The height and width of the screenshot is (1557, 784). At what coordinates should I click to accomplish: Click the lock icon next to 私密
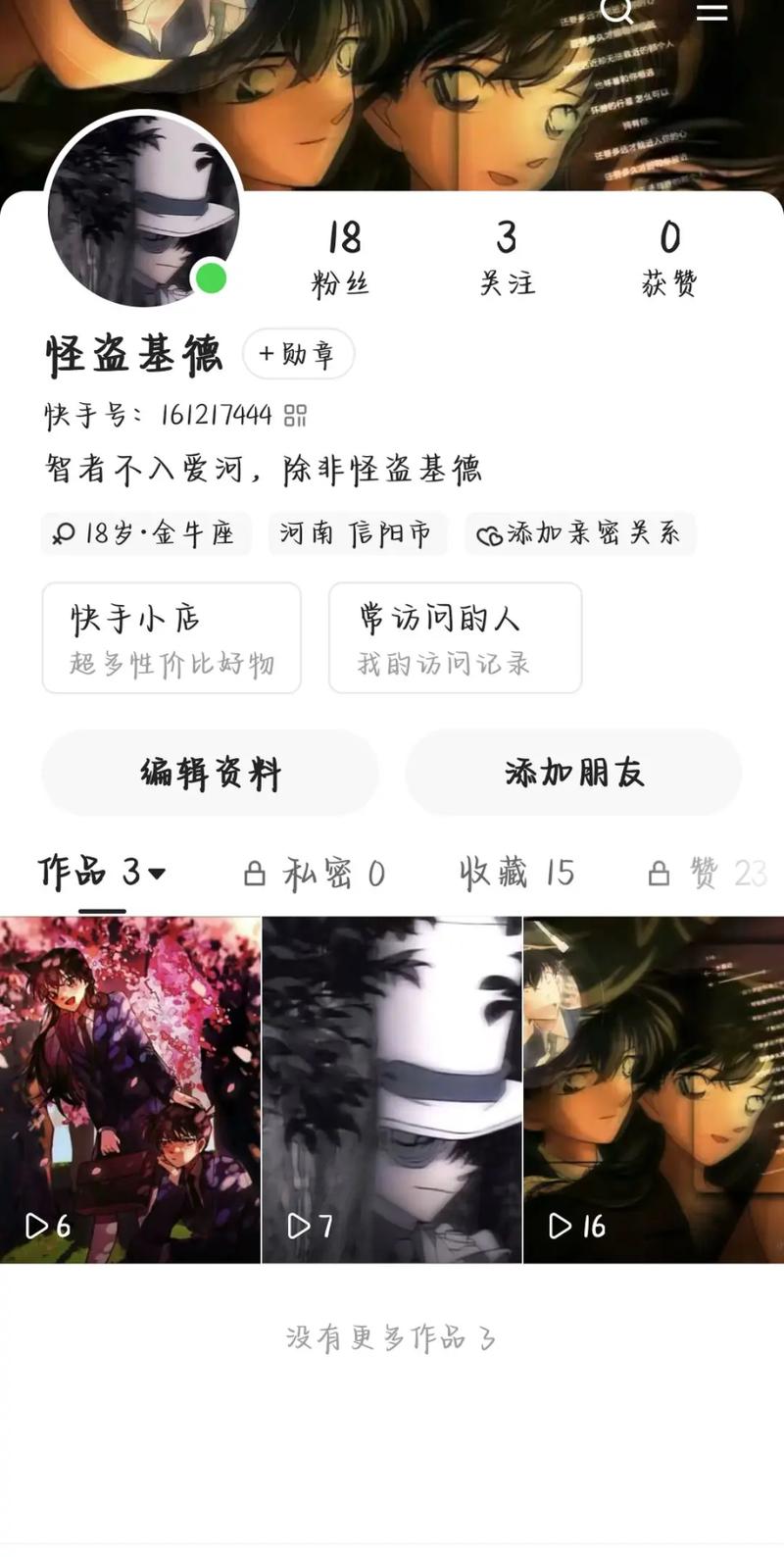click(x=255, y=873)
